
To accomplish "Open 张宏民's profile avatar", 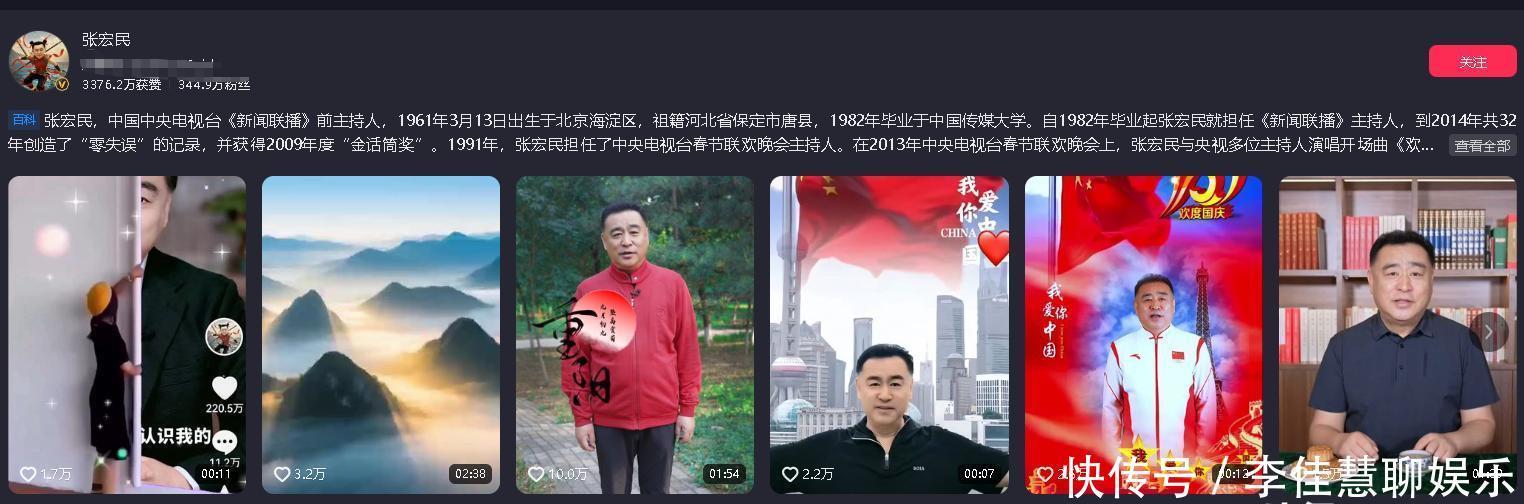I will pos(38,61).
